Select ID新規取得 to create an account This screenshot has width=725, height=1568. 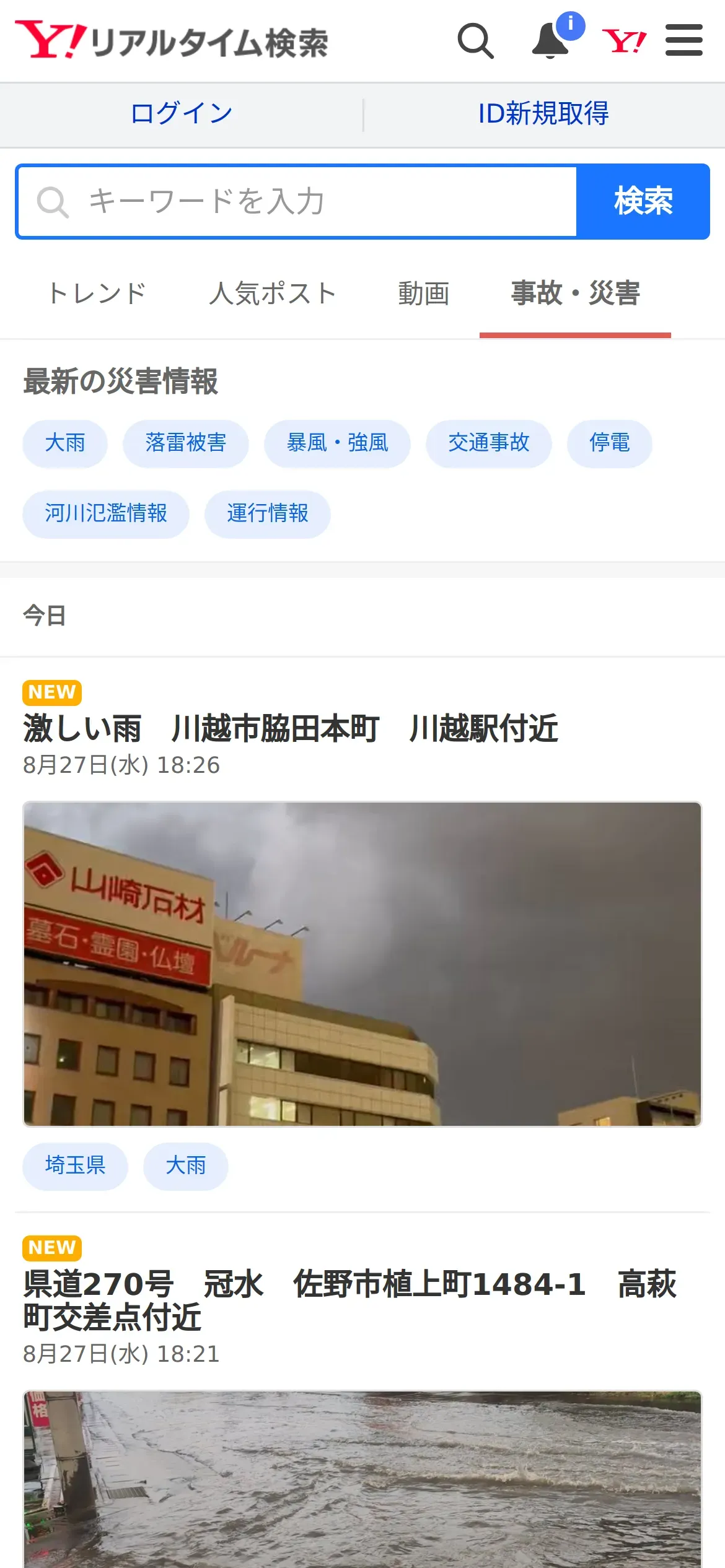[543, 114]
